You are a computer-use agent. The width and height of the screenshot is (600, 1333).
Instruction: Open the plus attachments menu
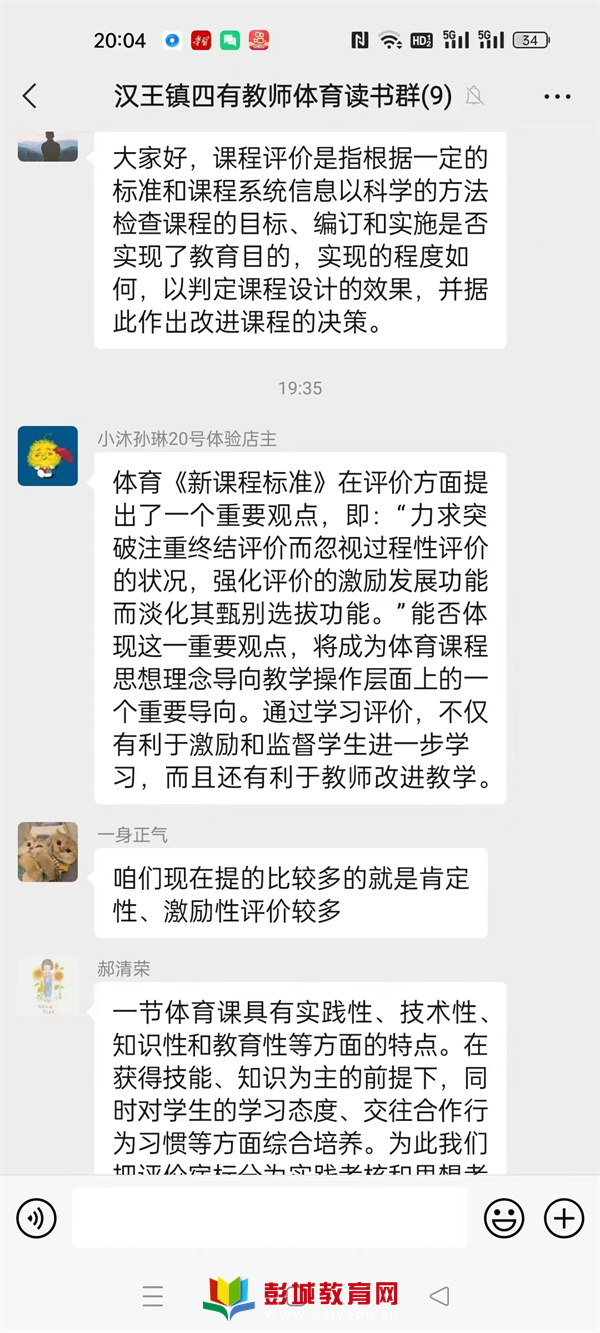pyautogui.click(x=563, y=1218)
